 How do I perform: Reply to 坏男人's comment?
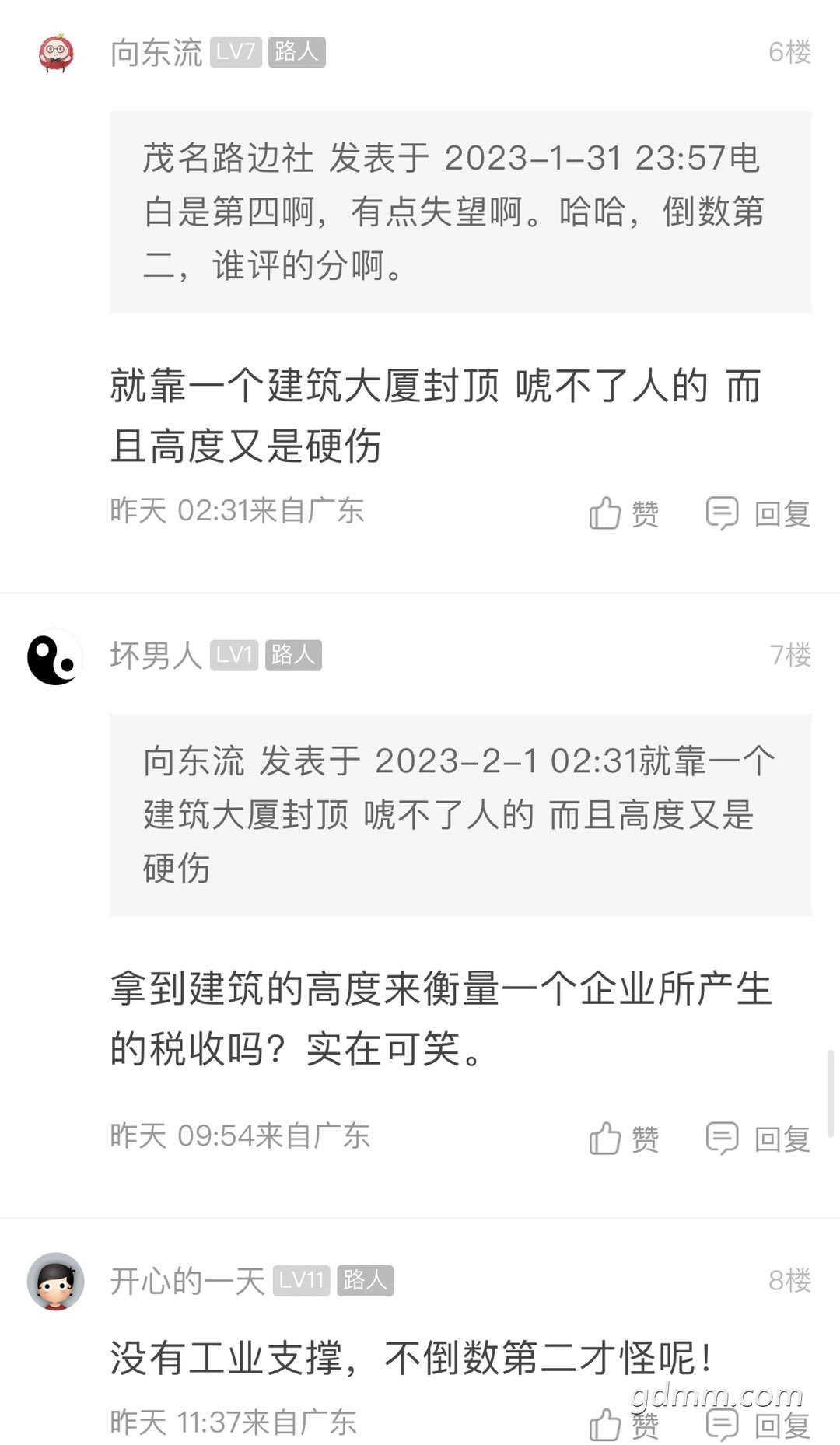[x=758, y=1139]
